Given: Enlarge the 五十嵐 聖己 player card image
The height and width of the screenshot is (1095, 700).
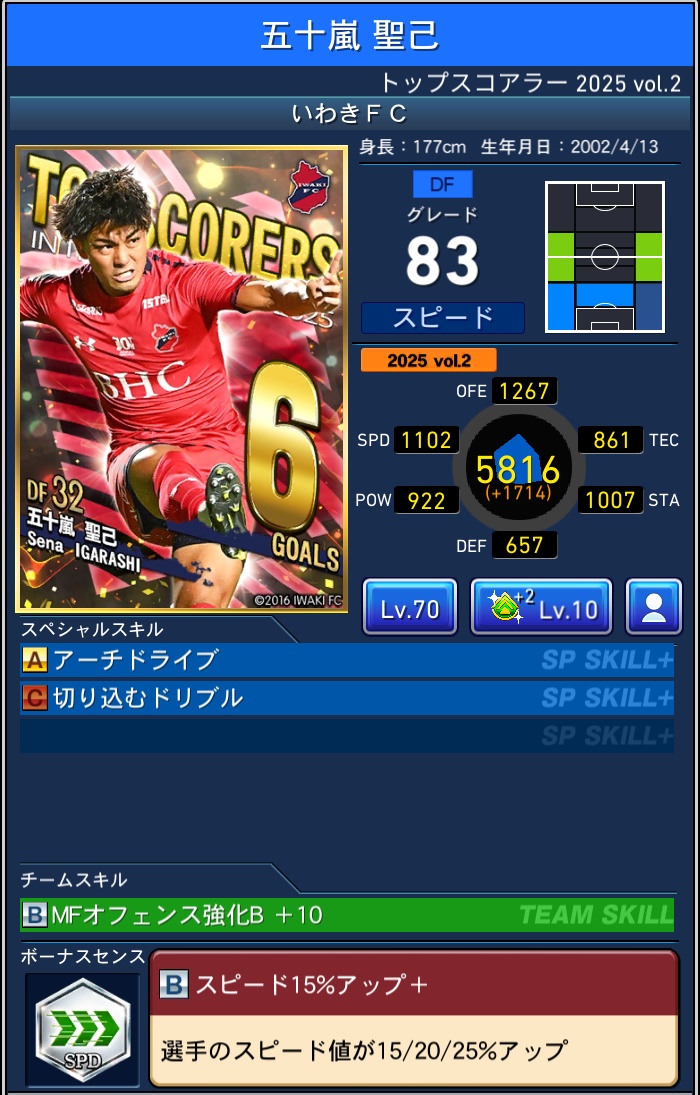Looking at the screenshot, I should [182, 379].
